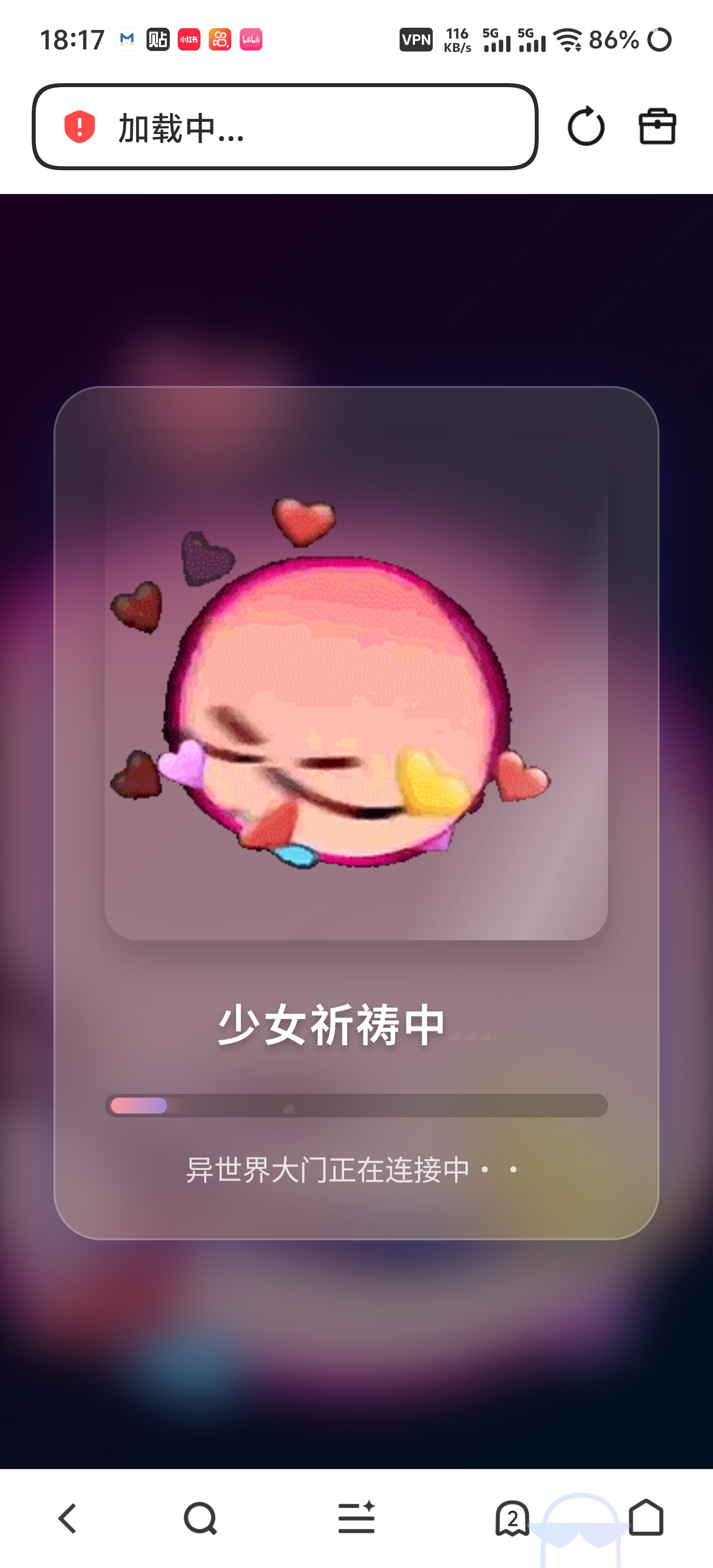Open search from the bottom bar
713x1568 pixels.
[x=201, y=1519]
